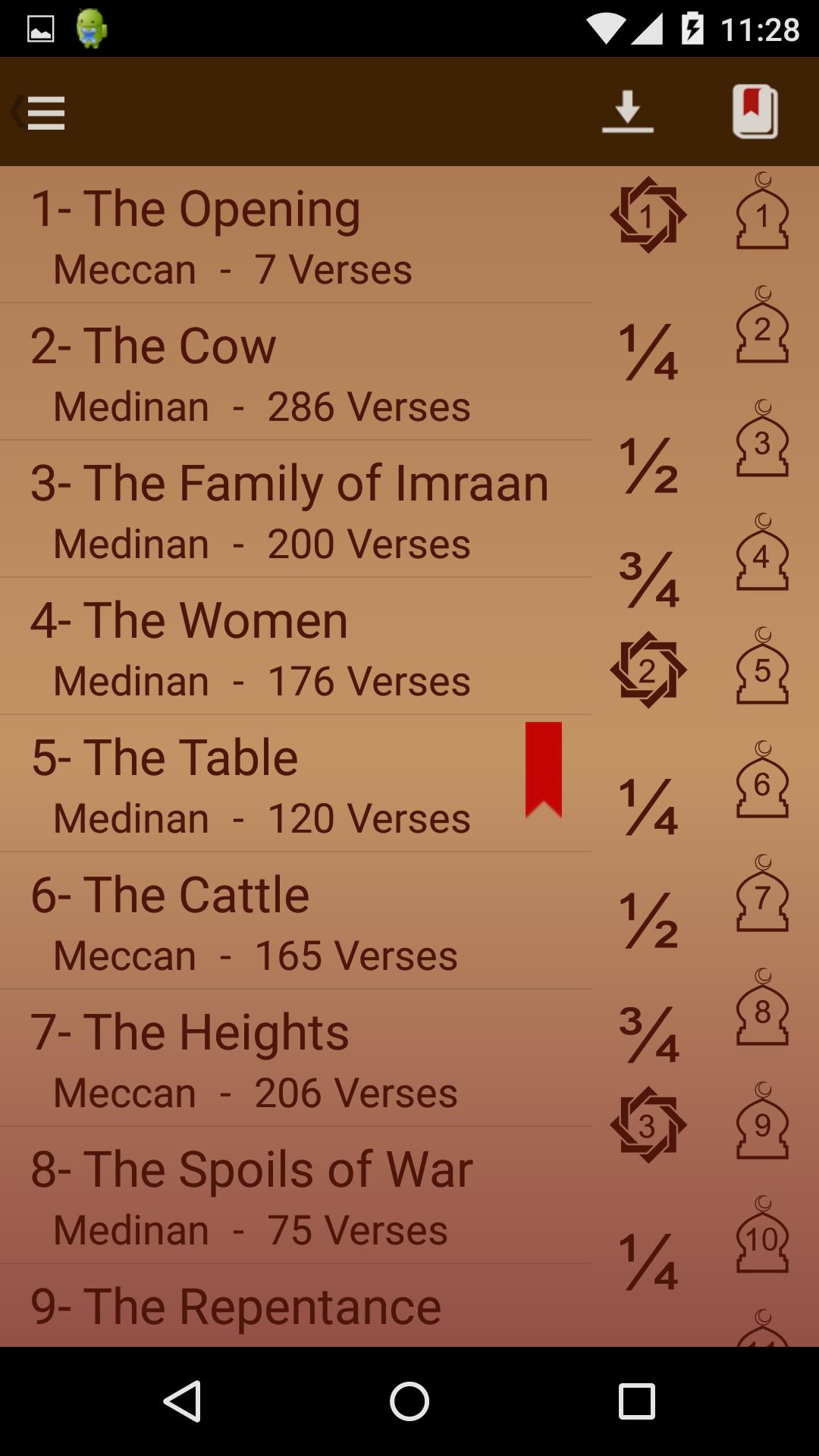Select Meccan - 7 Verses subtitle text

(x=233, y=269)
